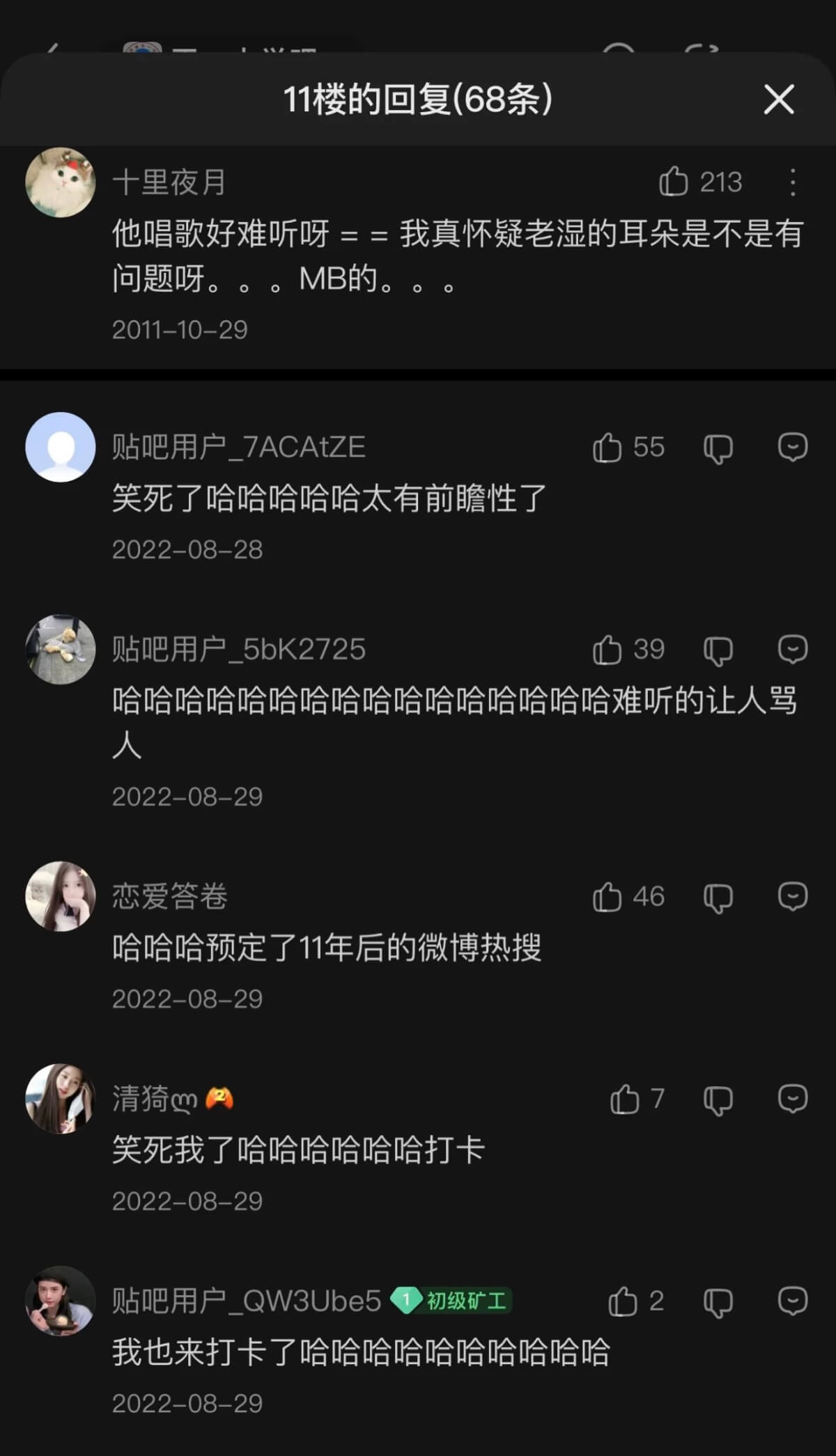The width and height of the screenshot is (836, 1456).
Task: Reply to 清猗's comment
Action: (792, 1099)
